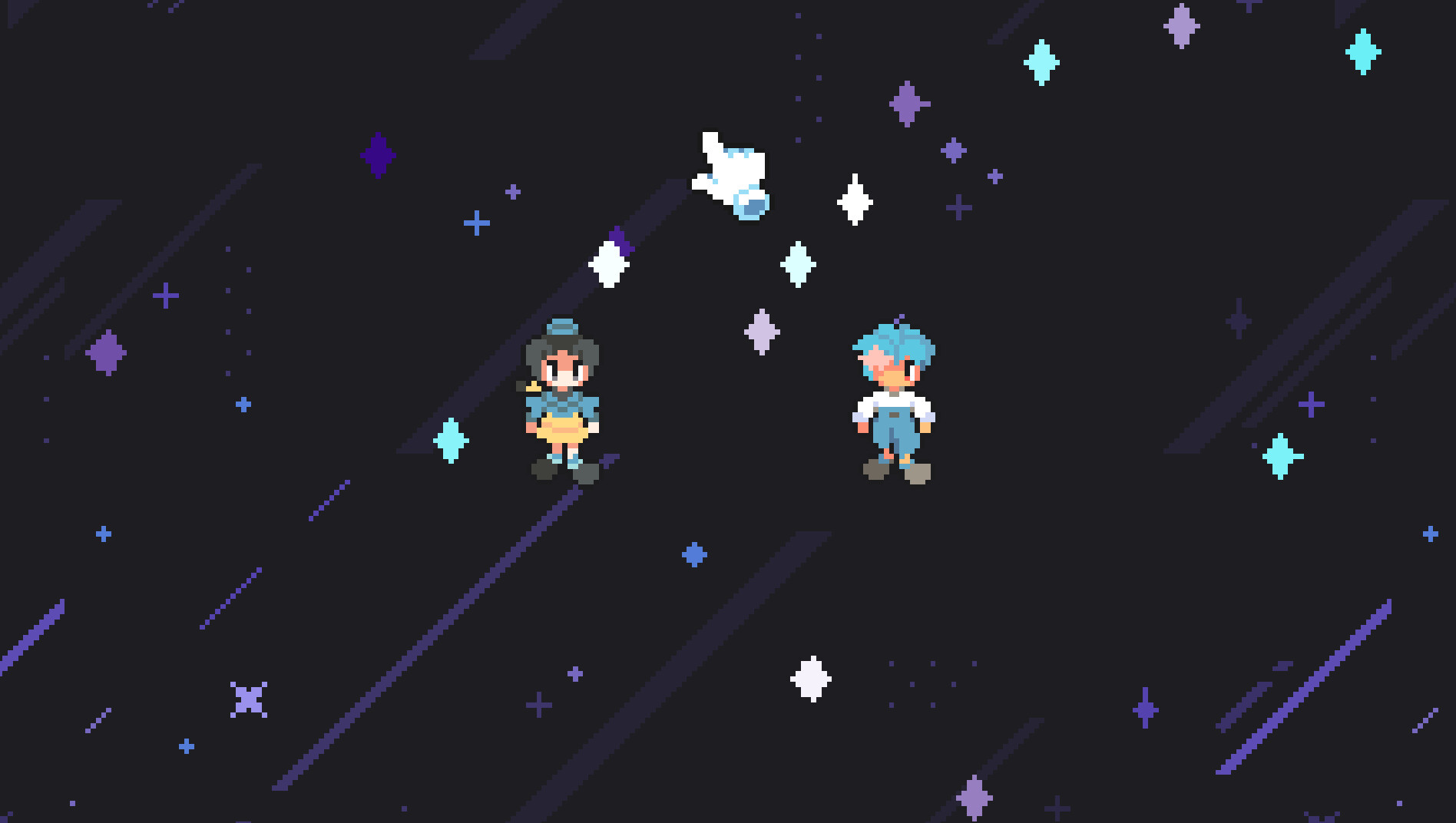Select the dark-haired girl in yellow skirt
This screenshot has height=823, width=1456.
coord(563,403)
